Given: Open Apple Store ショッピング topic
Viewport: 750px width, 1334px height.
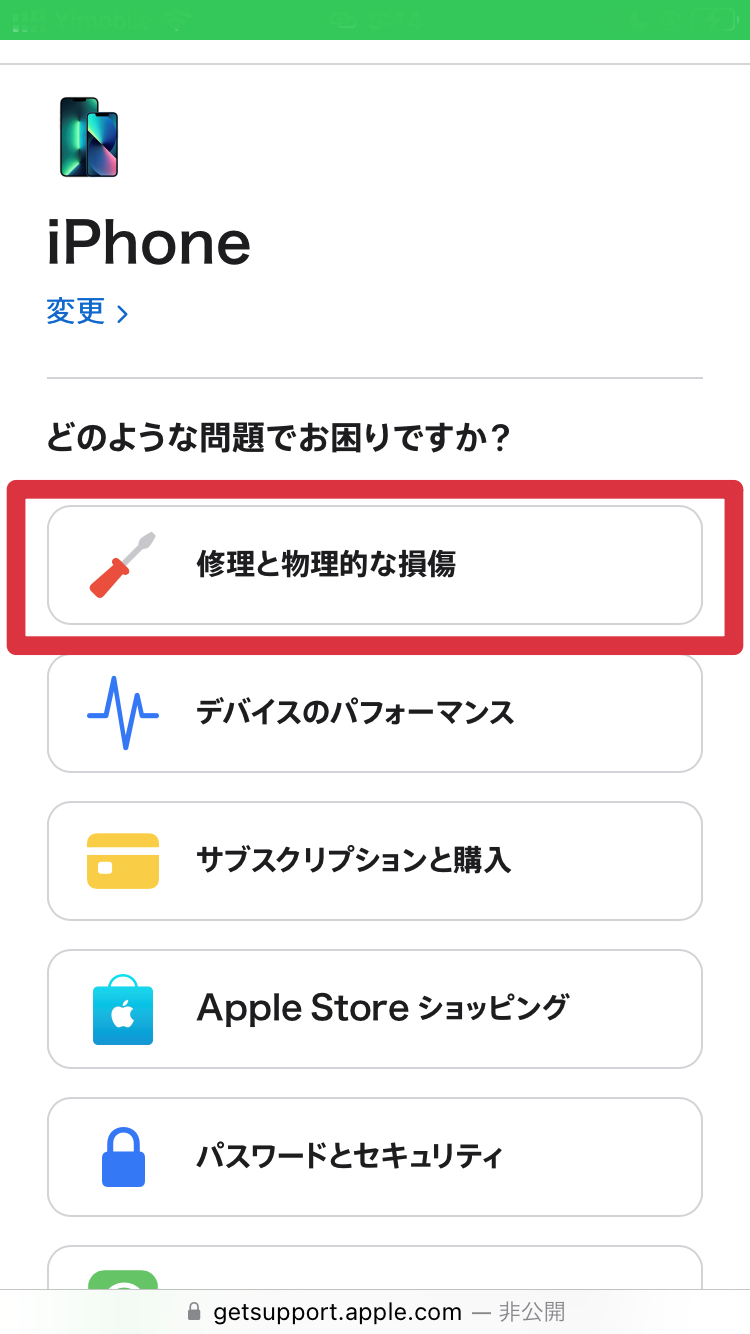Looking at the screenshot, I should [375, 1009].
